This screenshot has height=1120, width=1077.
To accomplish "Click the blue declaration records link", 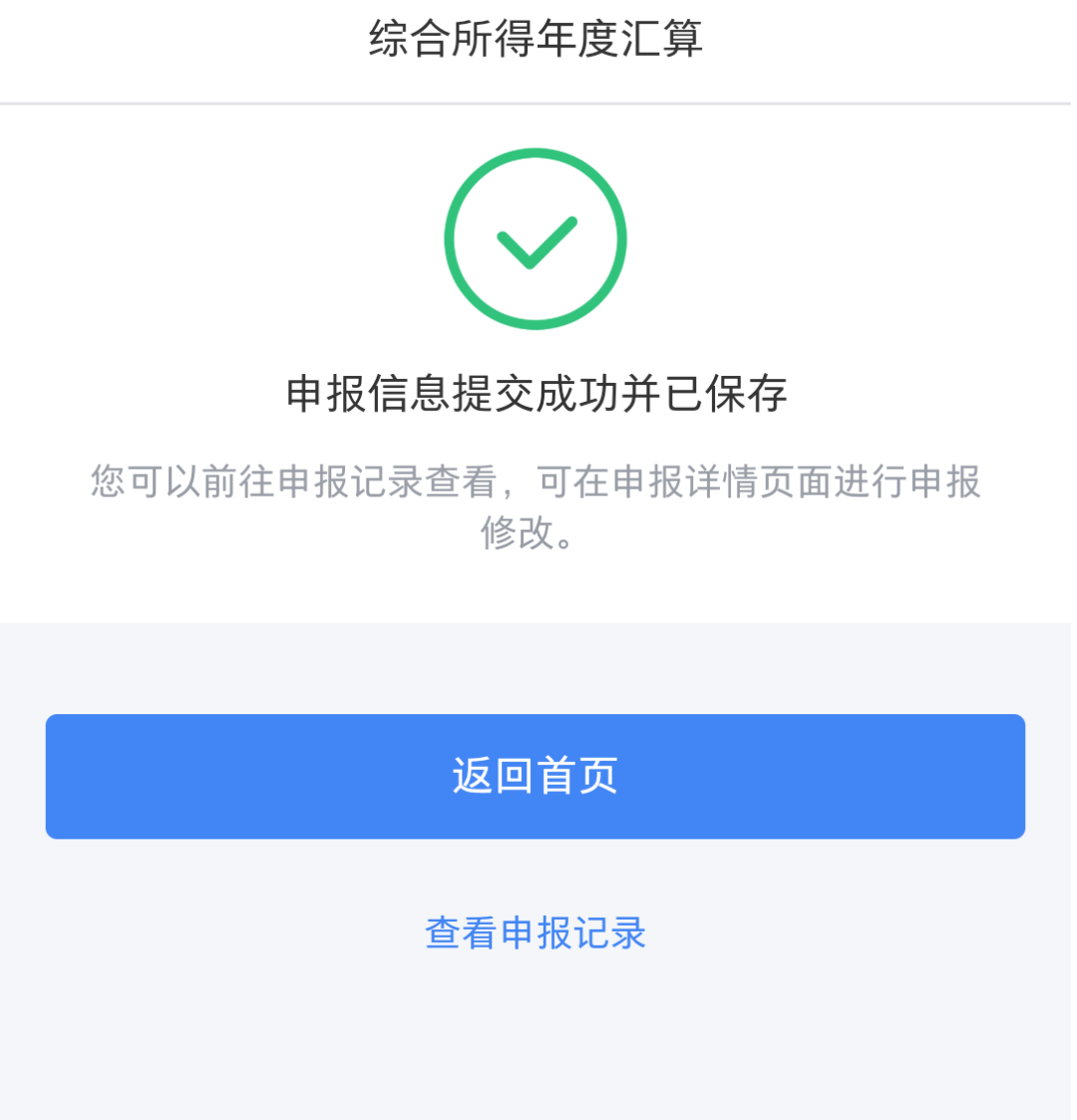I will click(538, 933).
